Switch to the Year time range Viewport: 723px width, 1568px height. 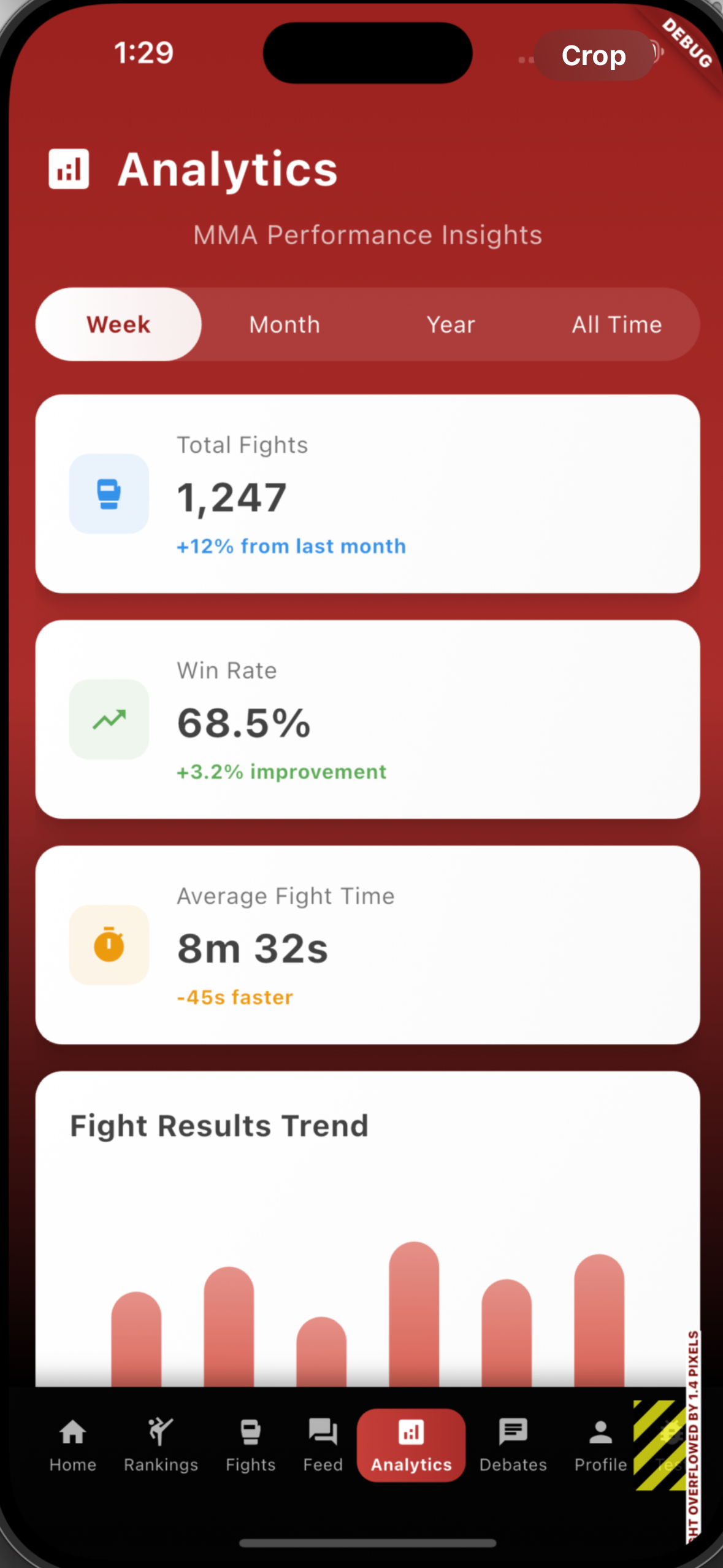tap(451, 324)
